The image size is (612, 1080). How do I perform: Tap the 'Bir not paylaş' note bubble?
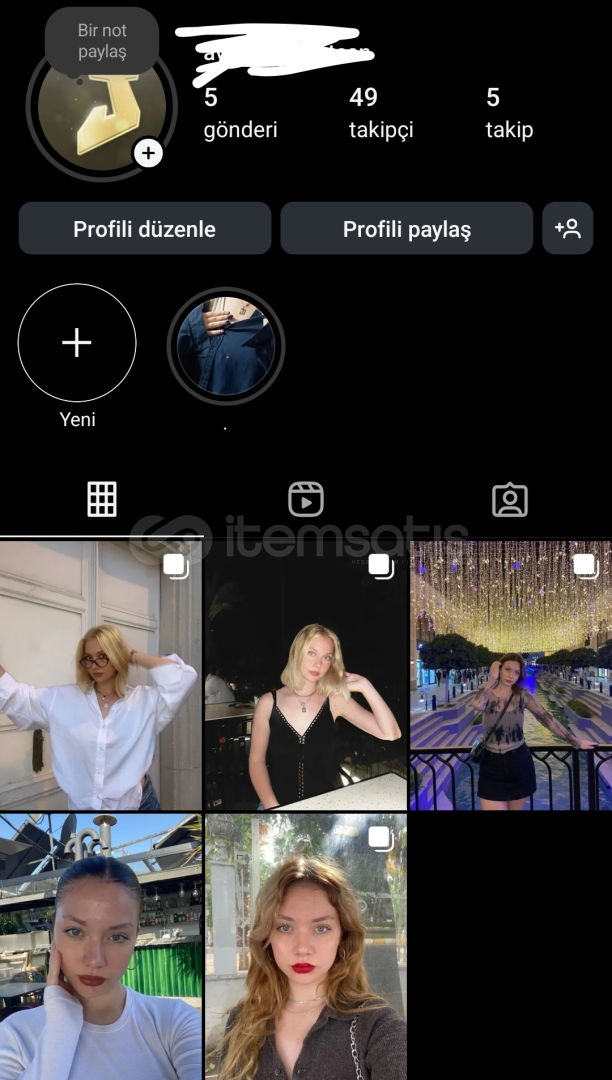pyautogui.click(x=102, y=42)
